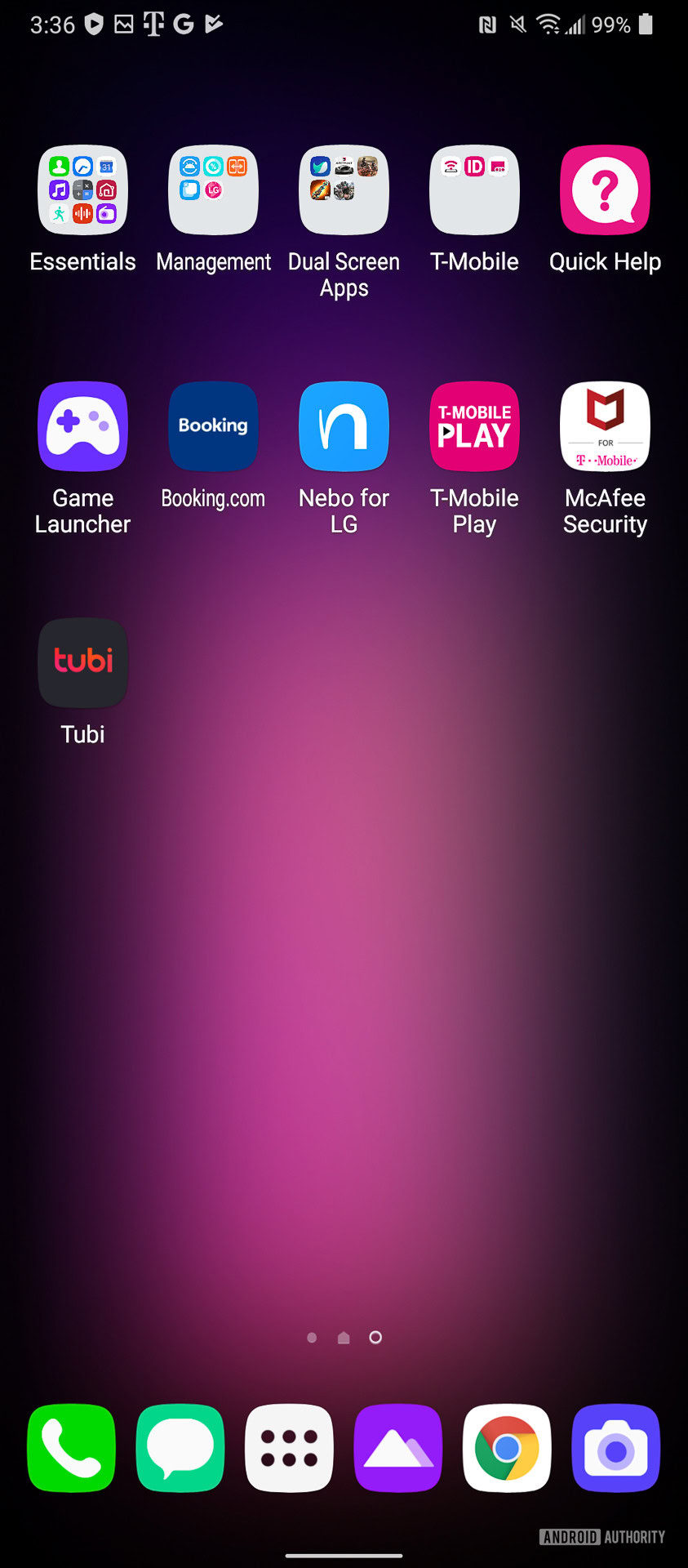Launch the Tubi app
This screenshot has width=688, height=1568.
pos(82,662)
